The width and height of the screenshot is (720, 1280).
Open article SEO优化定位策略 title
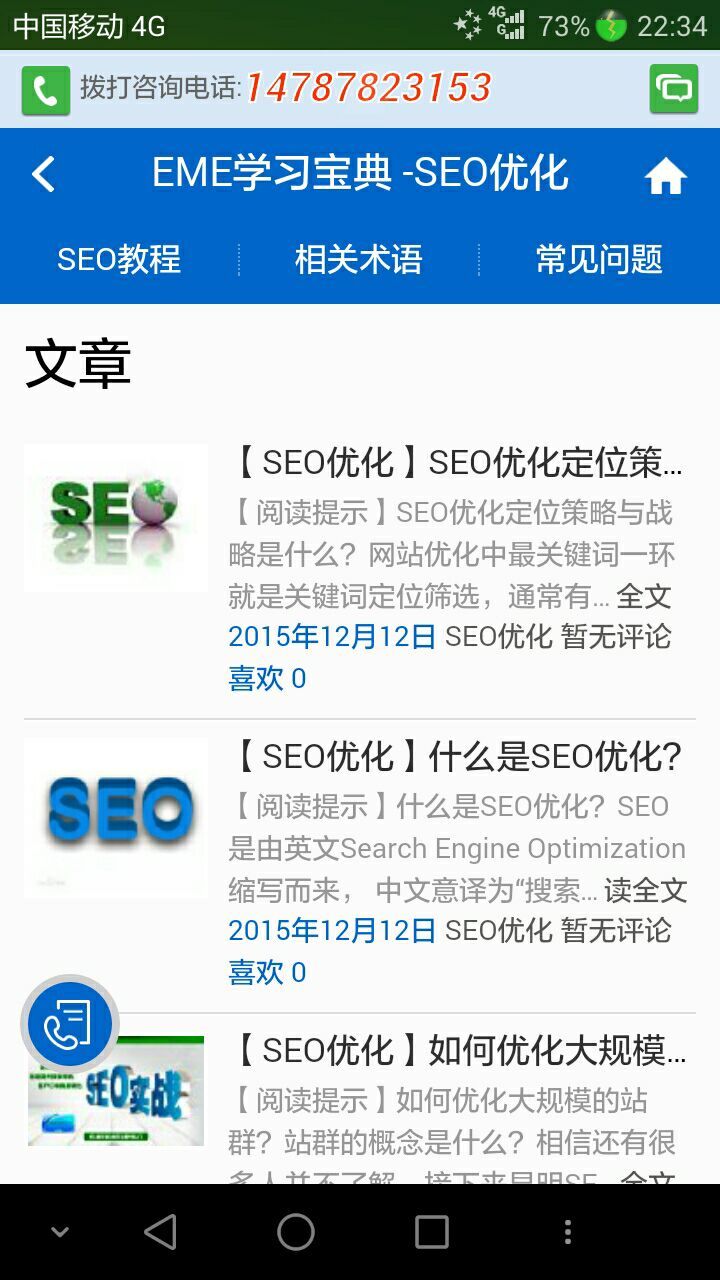coord(456,463)
